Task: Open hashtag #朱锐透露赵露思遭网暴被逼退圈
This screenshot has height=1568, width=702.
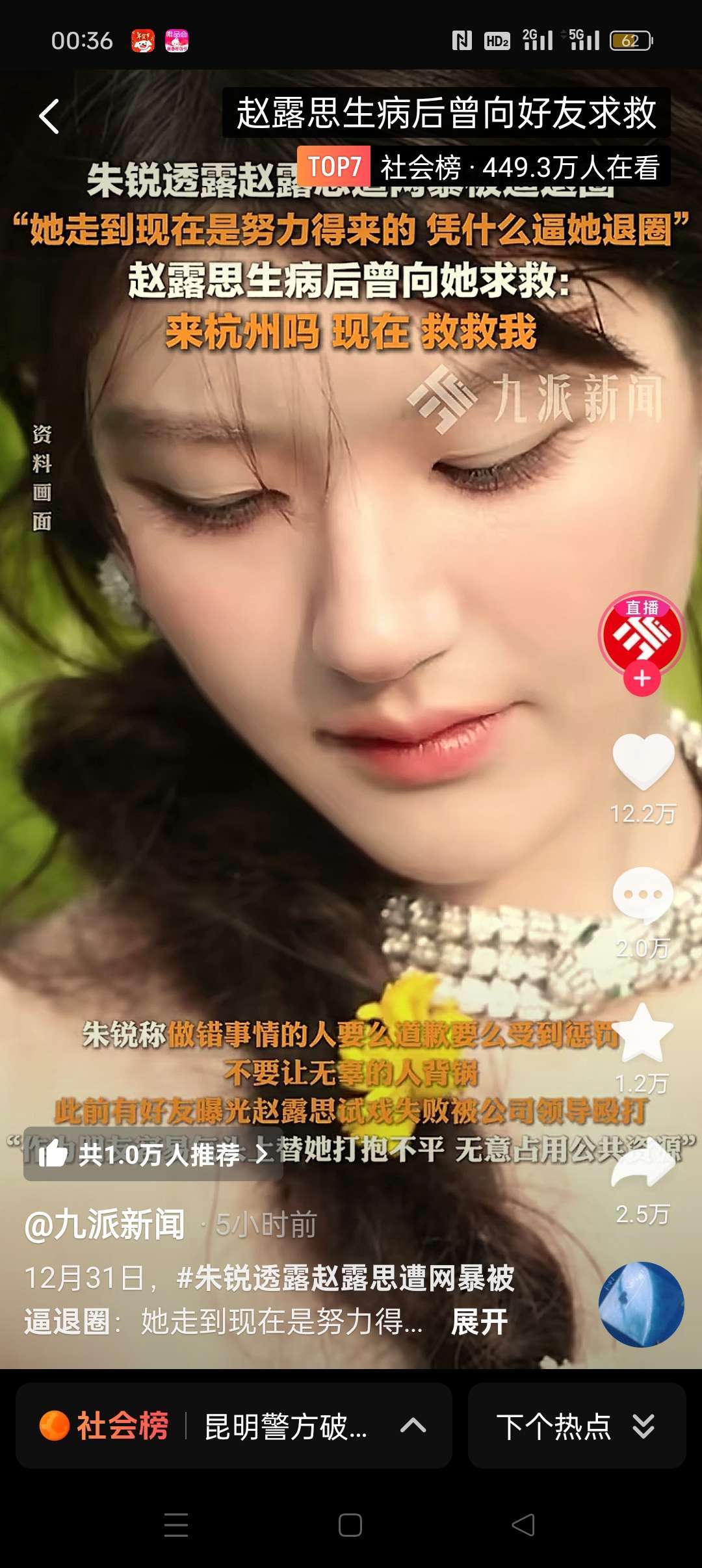Action: click(x=269, y=1299)
